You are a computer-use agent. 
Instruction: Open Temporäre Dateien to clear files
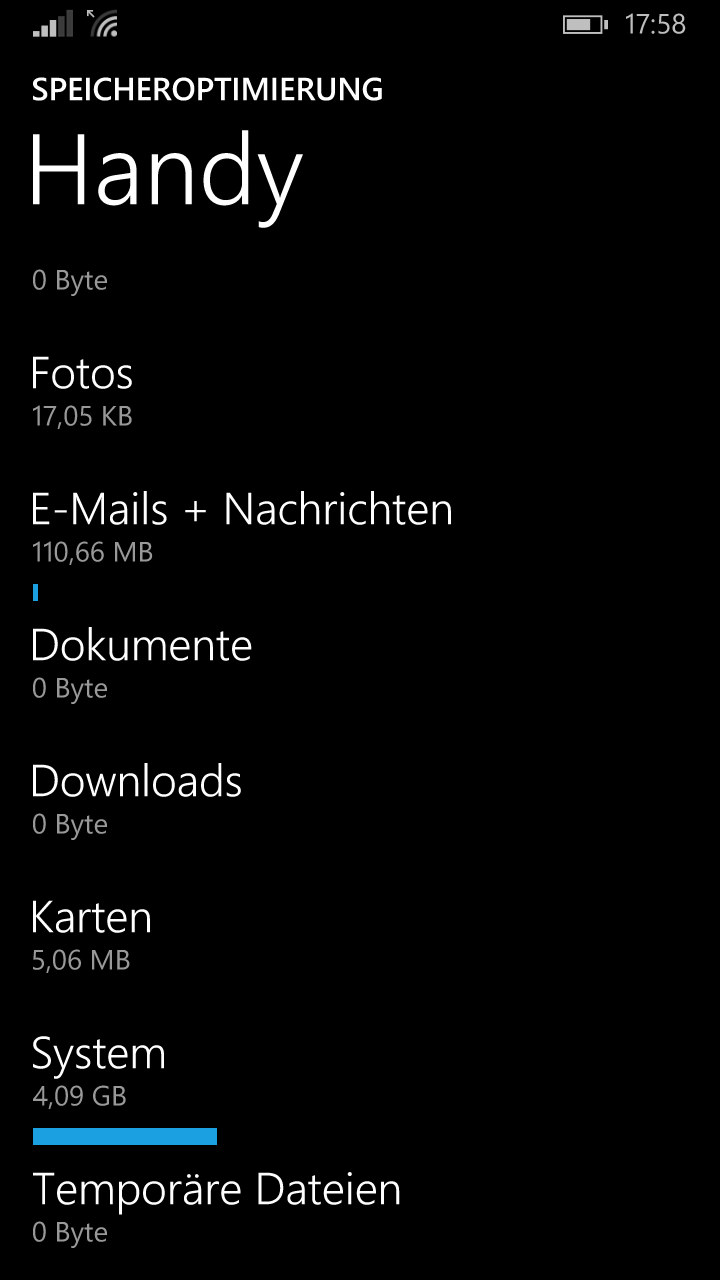360,1207
